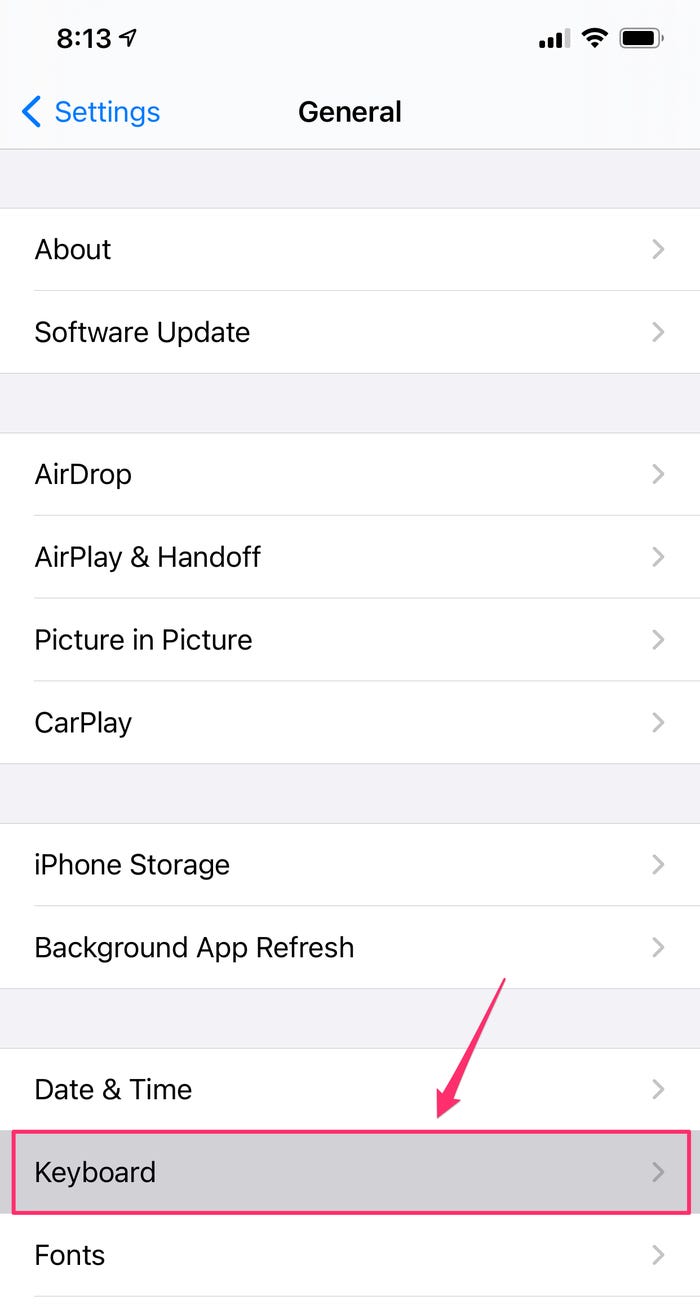Open AirDrop settings
This screenshot has width=700, height=1310.
pos(350,474)
